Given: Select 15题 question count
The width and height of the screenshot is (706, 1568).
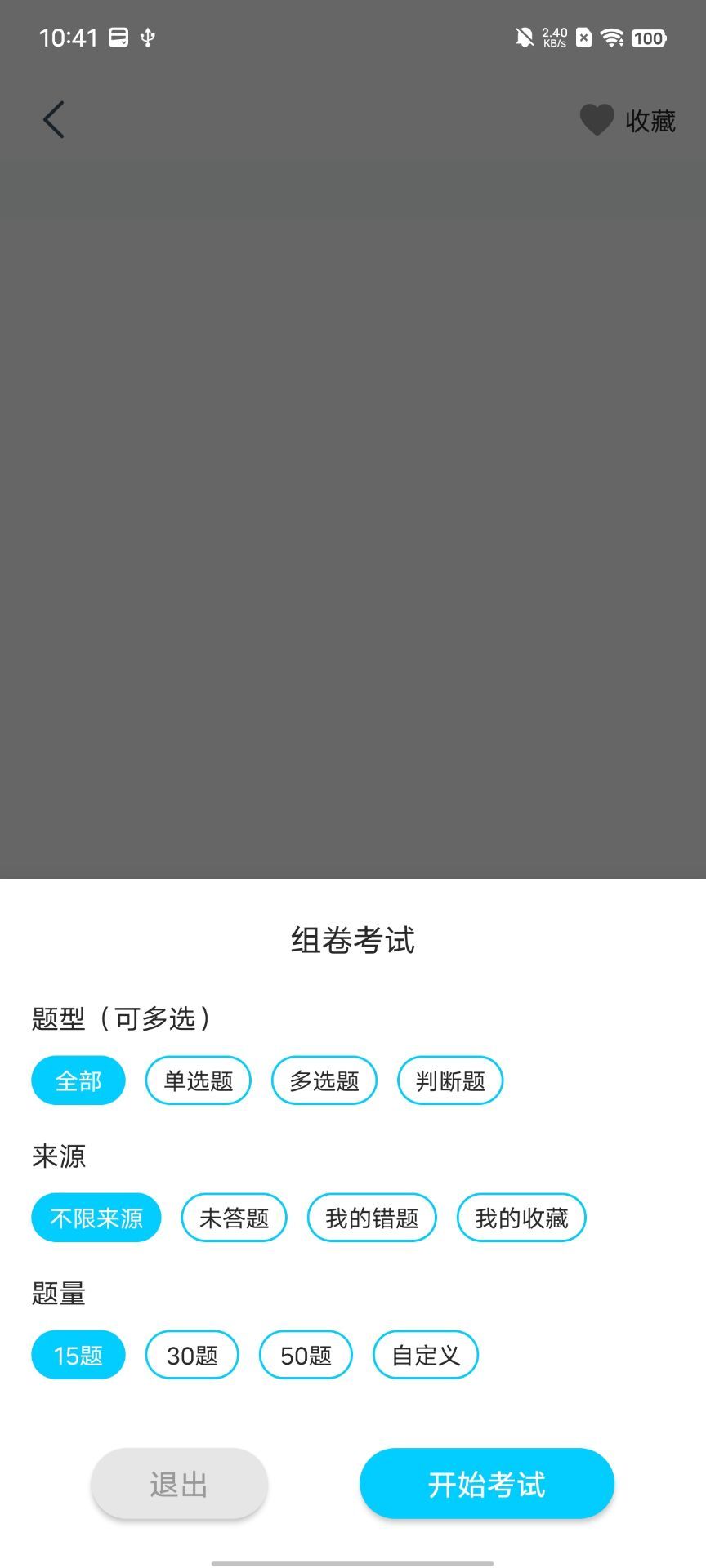Looking at the screenshot, I should (x=78, y=1355).
